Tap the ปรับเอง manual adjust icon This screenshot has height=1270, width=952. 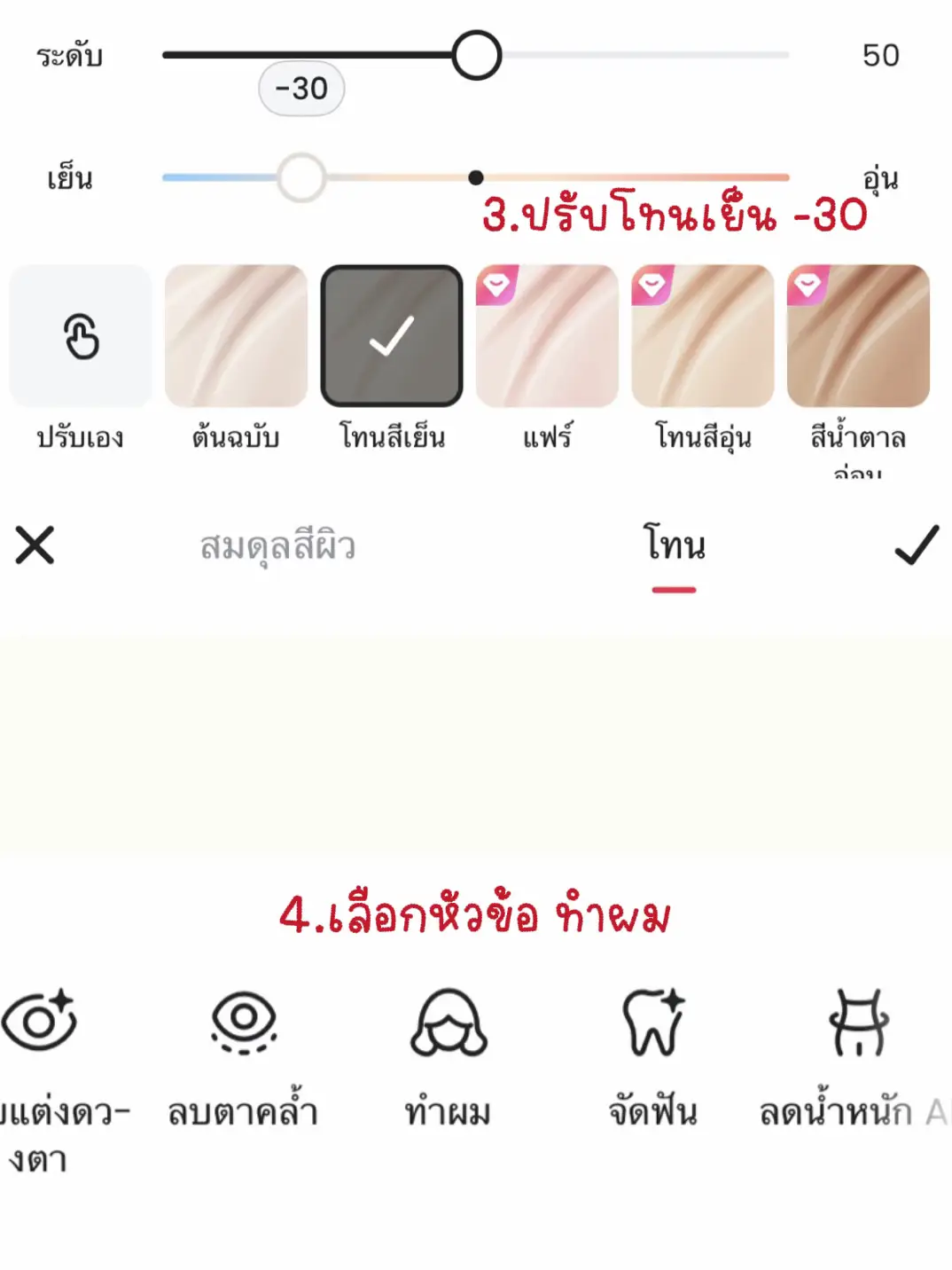coord(79,337)
